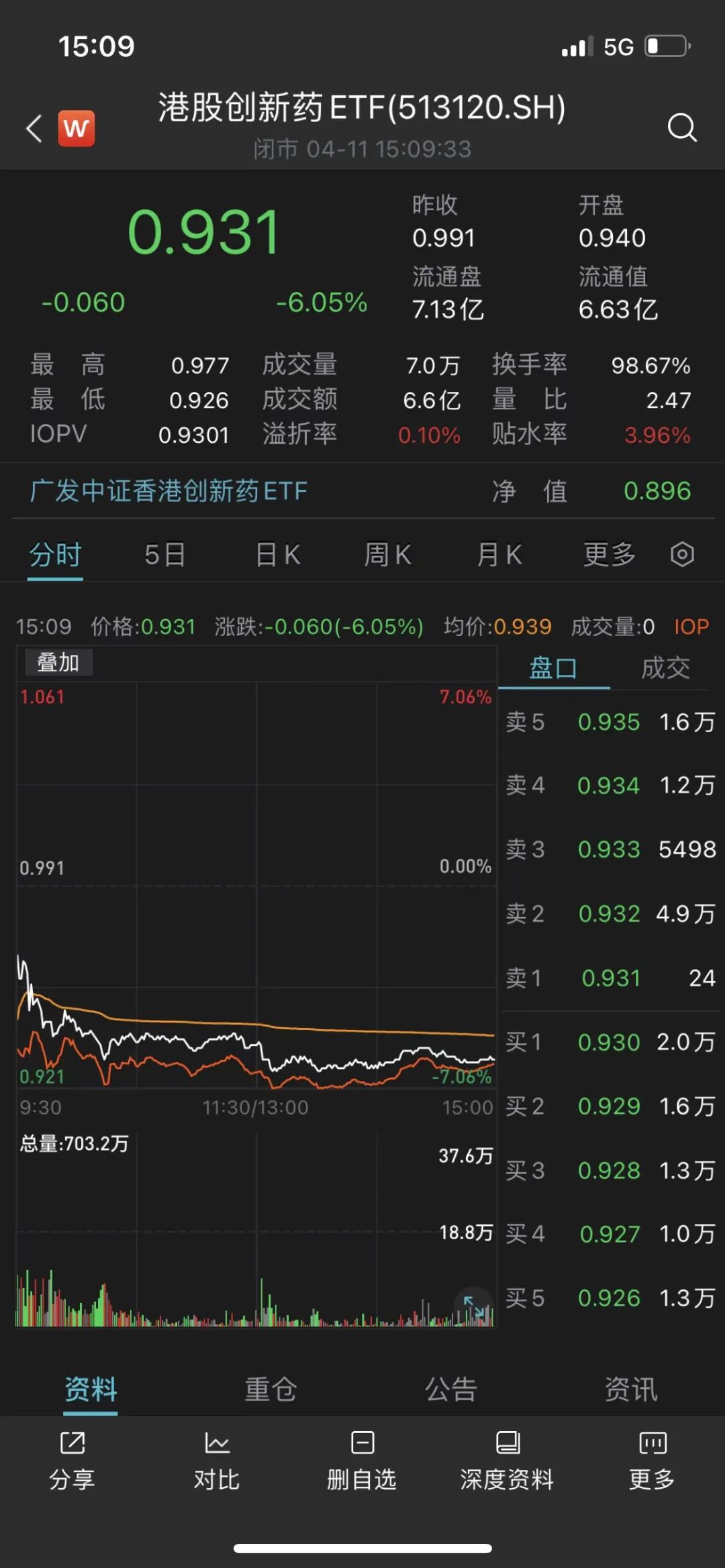Image resolution: width=725 pixels, height=1568 pixels.
Task: Open the 更多 chart period options
Action: pyautogui.click(x=609, y=555)
